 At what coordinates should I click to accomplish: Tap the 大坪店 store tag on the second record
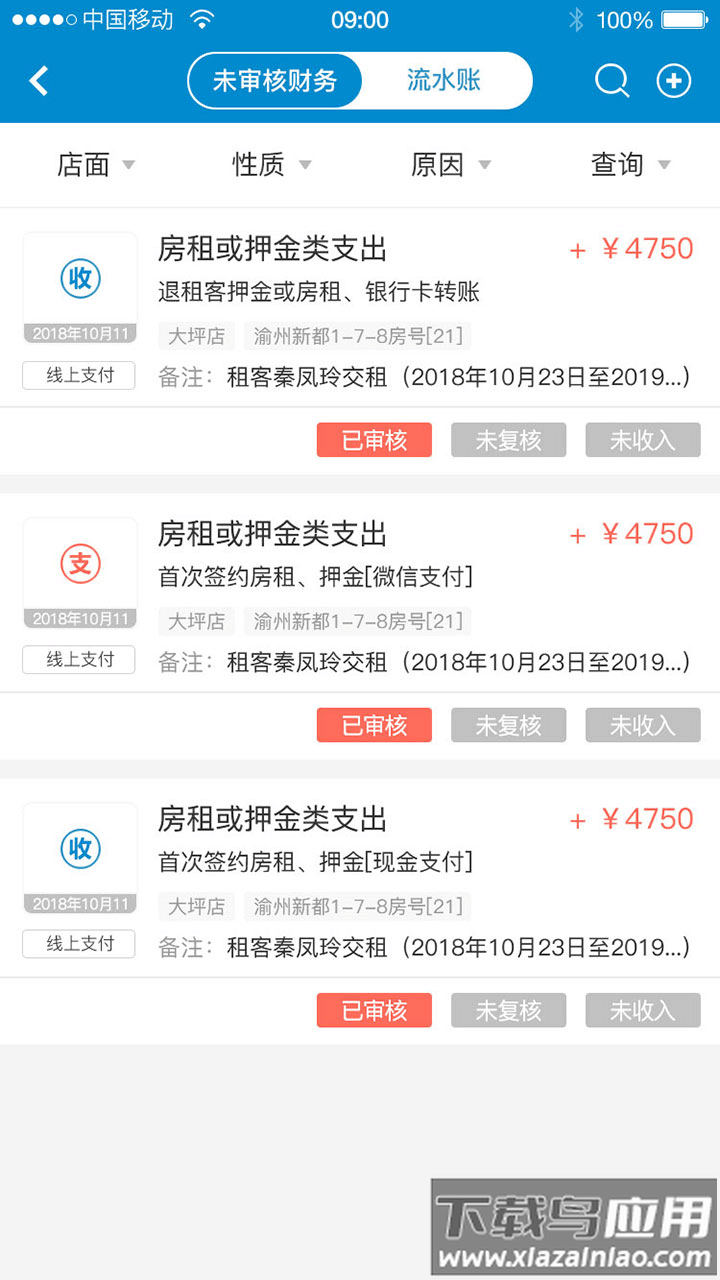(196, 621)
